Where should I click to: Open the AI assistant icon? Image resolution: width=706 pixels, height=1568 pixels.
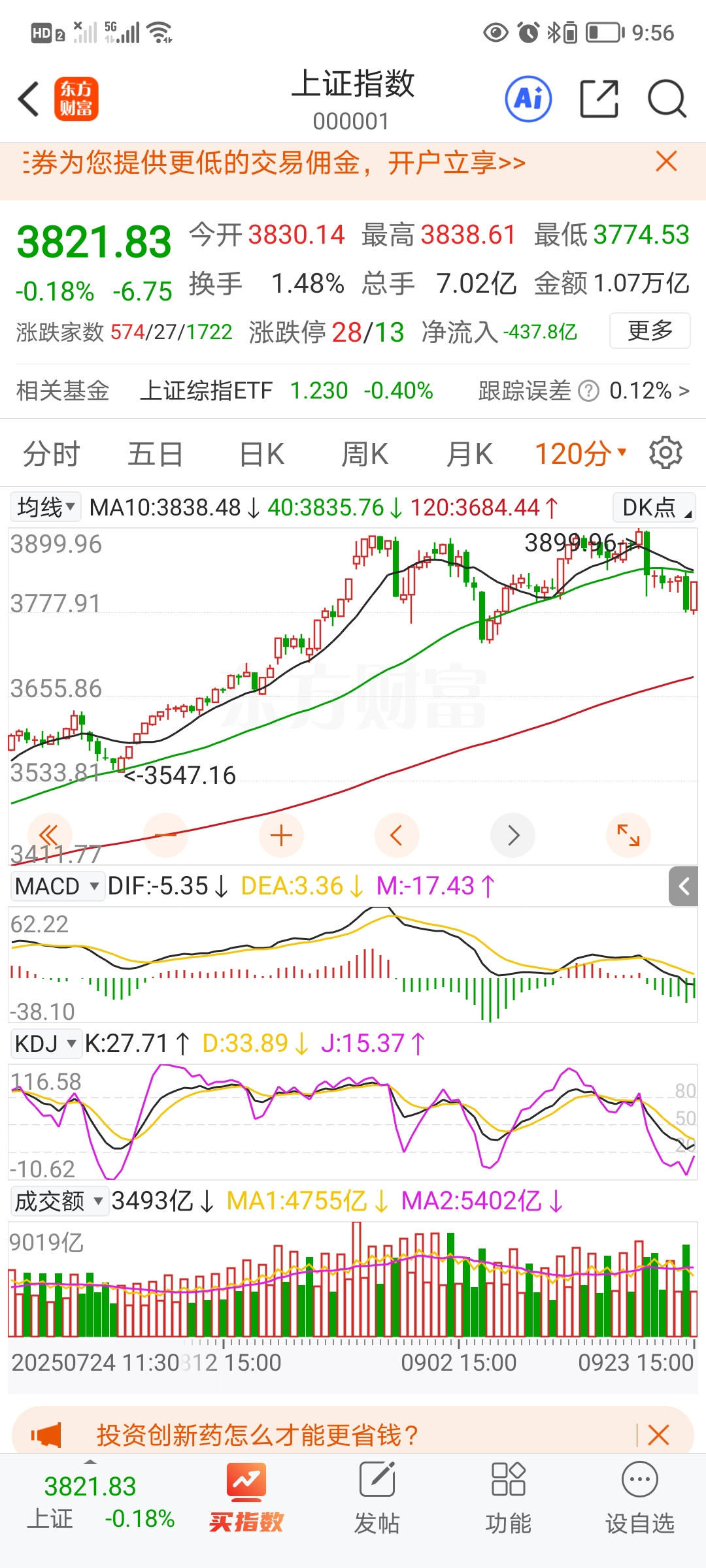[x=528, y=99]
